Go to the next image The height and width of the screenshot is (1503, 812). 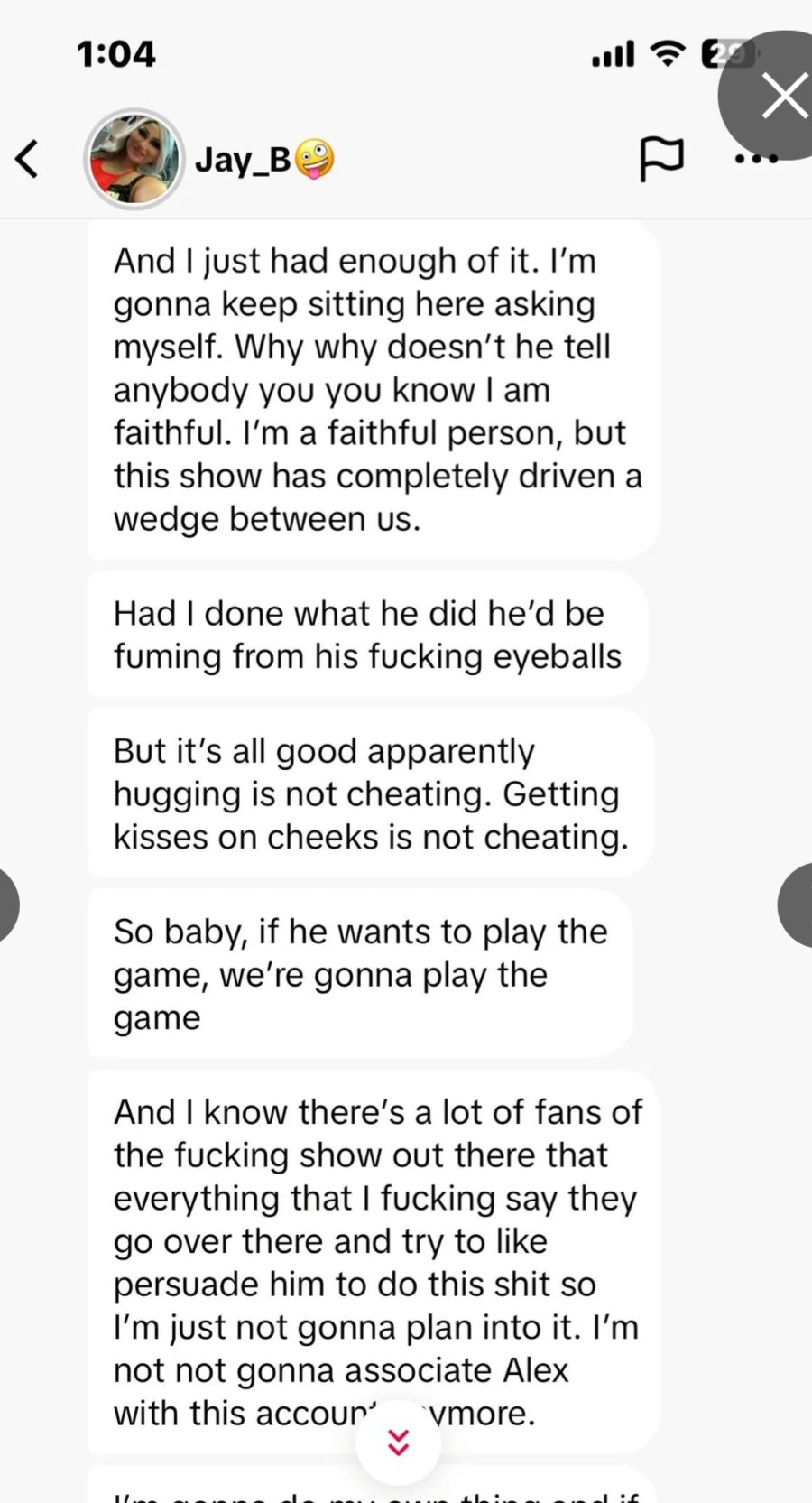pos(795,905)
